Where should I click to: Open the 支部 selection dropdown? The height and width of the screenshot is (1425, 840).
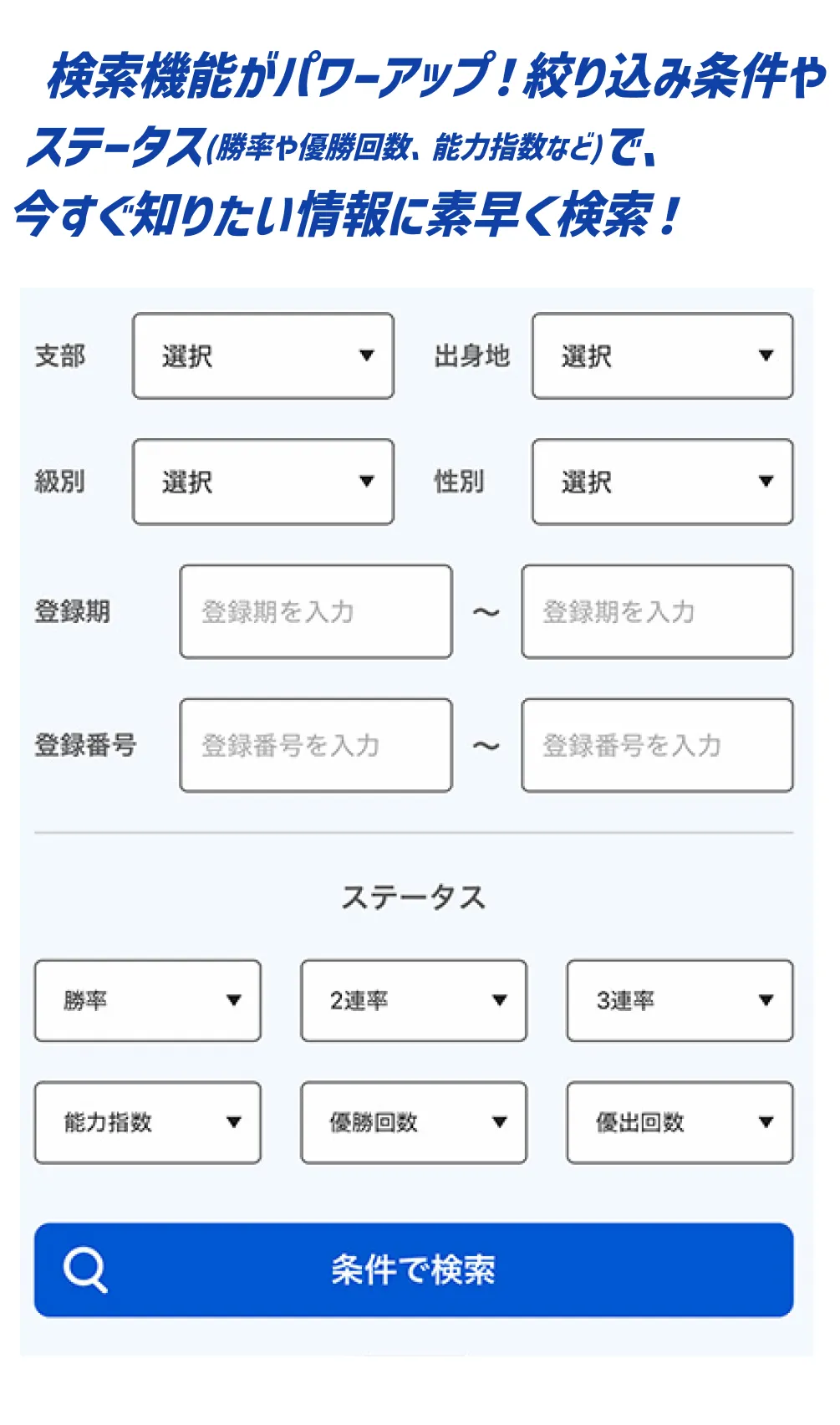coord(262,356)
